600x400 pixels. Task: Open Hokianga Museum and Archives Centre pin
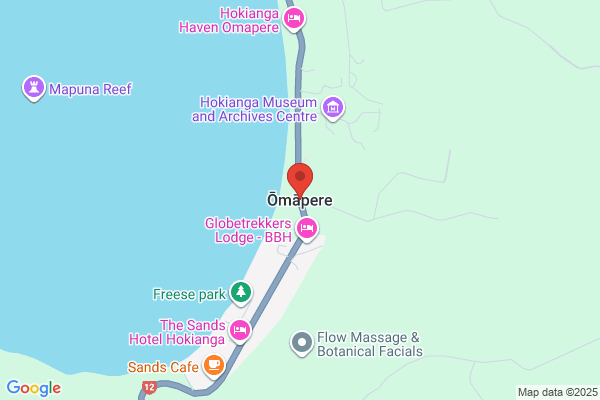333,107
